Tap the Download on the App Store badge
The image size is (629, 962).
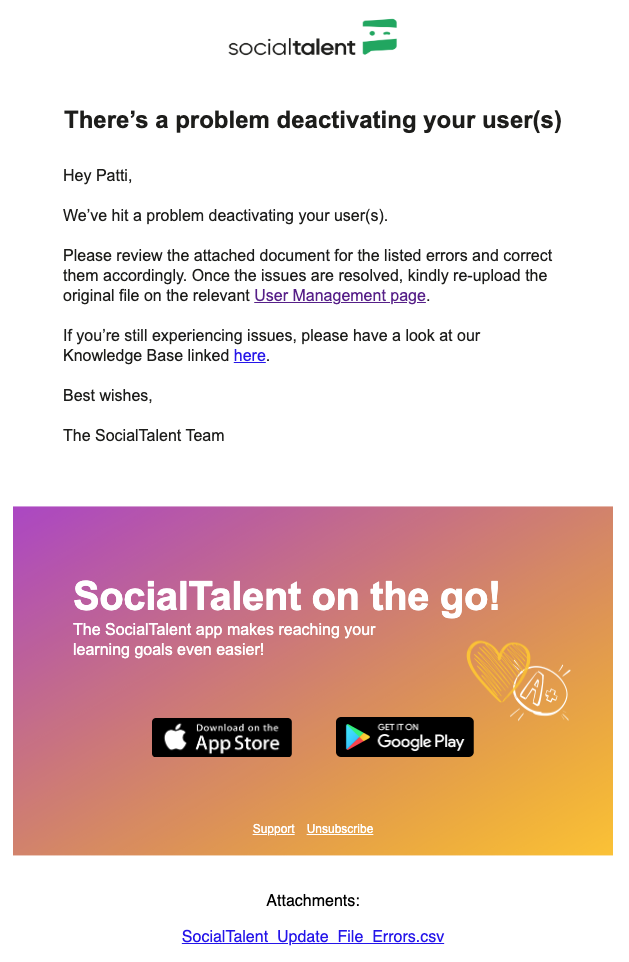pyautogui.click(x=222, y=738)
